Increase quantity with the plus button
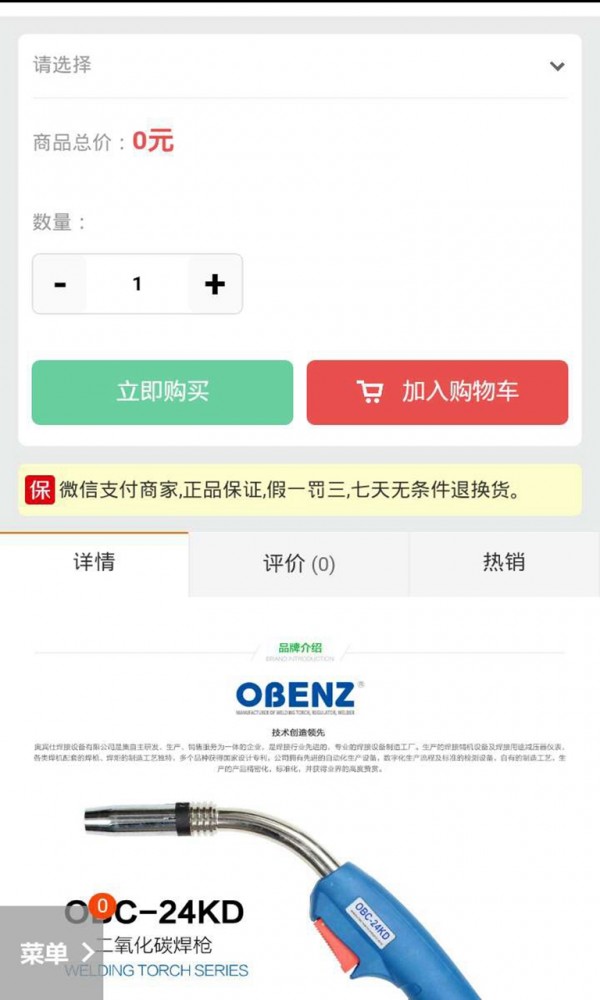The image size is (600, 1000). pos(214,284)
